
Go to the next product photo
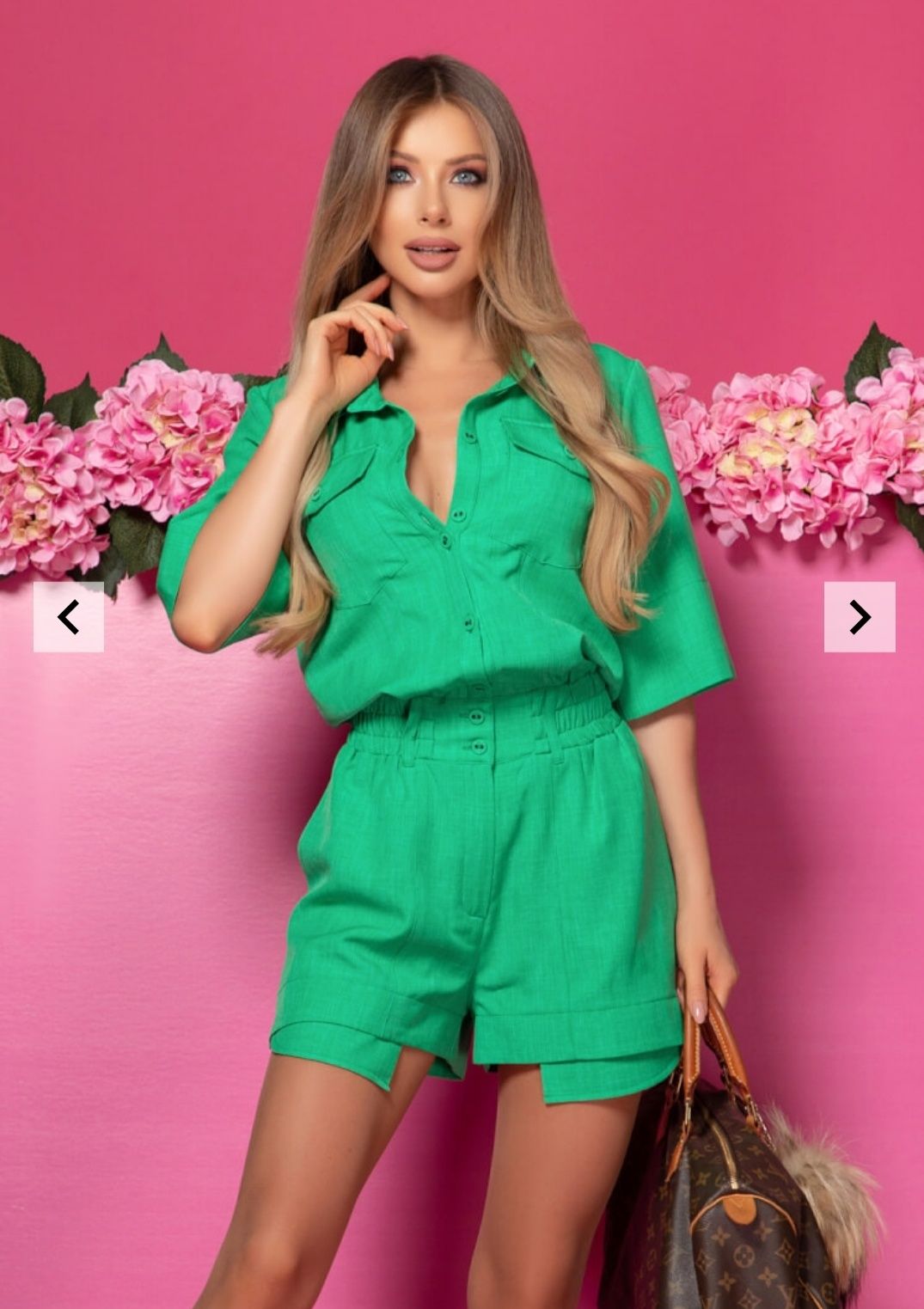pyautogui.click(x=860, y=616)
